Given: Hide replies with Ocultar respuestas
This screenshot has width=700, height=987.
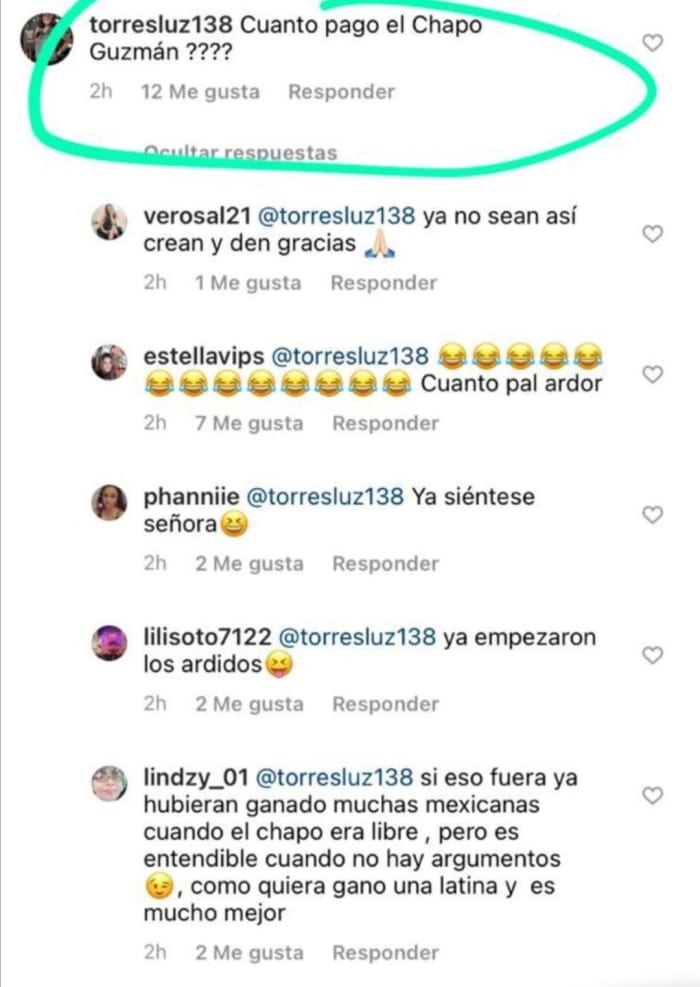Looking at the screenshot, I should tap(240, 153).
